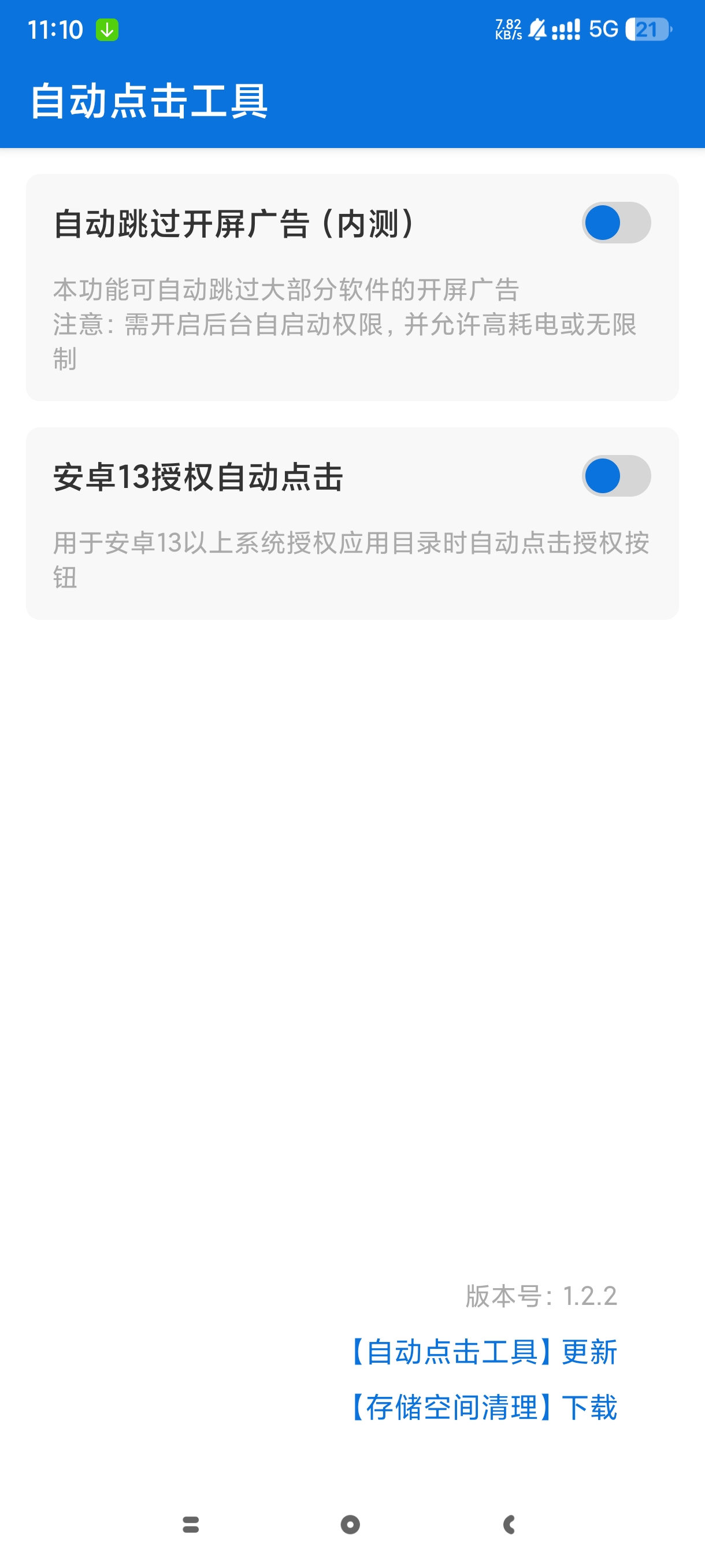Open the 【存储空间清理】下载 link
The width and height of the screenshot is (705, 1568).
[483, 1407]
